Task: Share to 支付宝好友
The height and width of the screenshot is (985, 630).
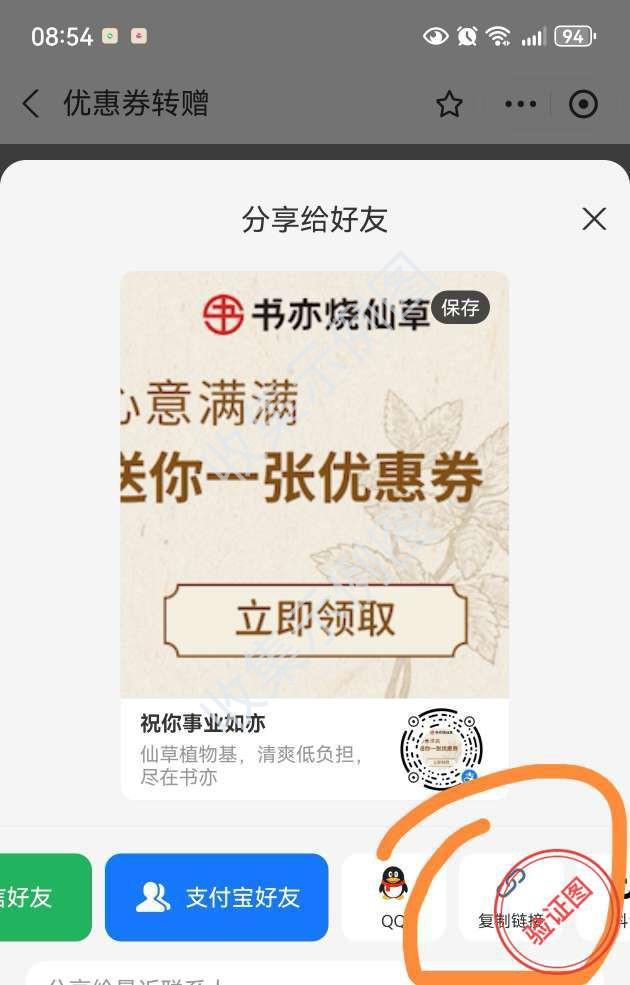Action: [x=217, y=897]
